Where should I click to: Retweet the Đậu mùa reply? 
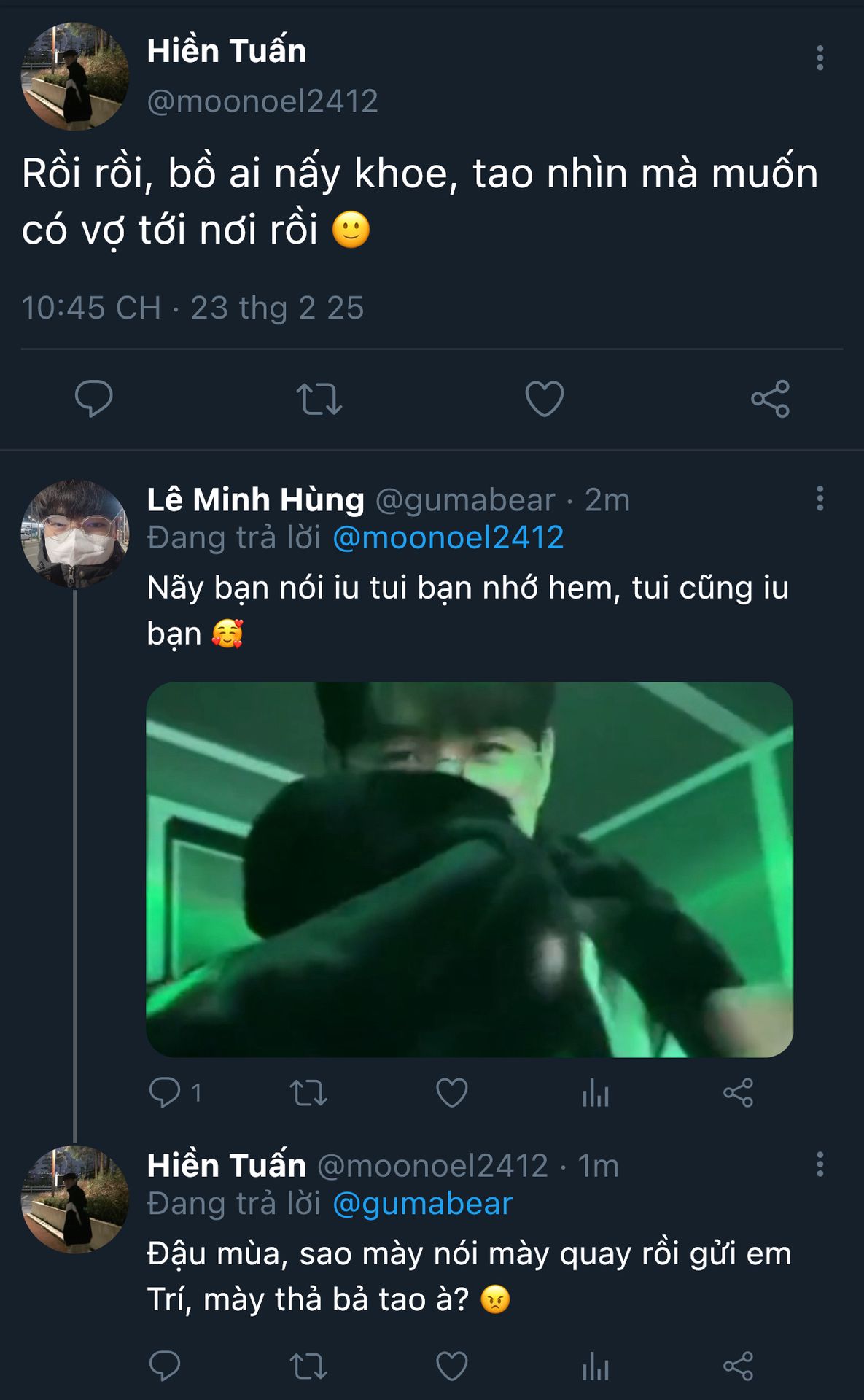[308, 1366]
